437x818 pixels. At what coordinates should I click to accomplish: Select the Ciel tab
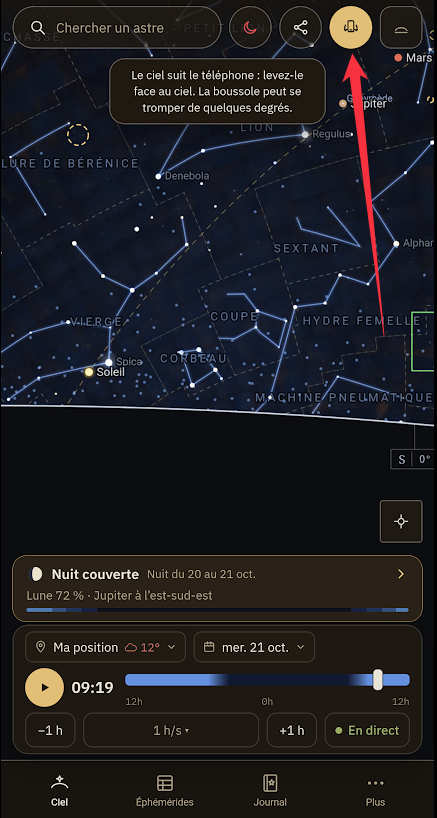pos(60,790)
